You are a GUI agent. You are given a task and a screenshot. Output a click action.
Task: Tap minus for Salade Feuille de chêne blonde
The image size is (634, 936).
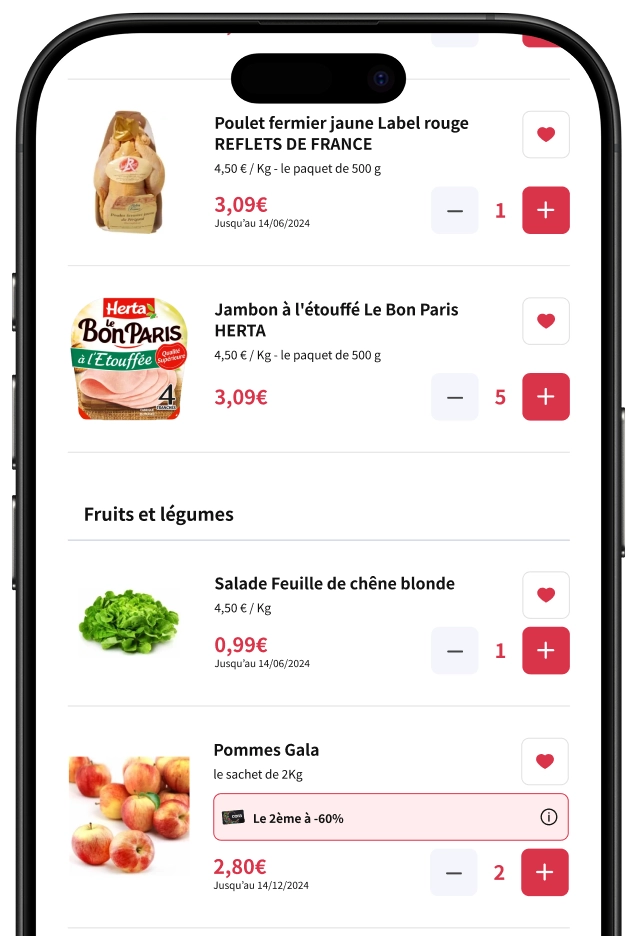pyautogui.click(x=455, y=651)
